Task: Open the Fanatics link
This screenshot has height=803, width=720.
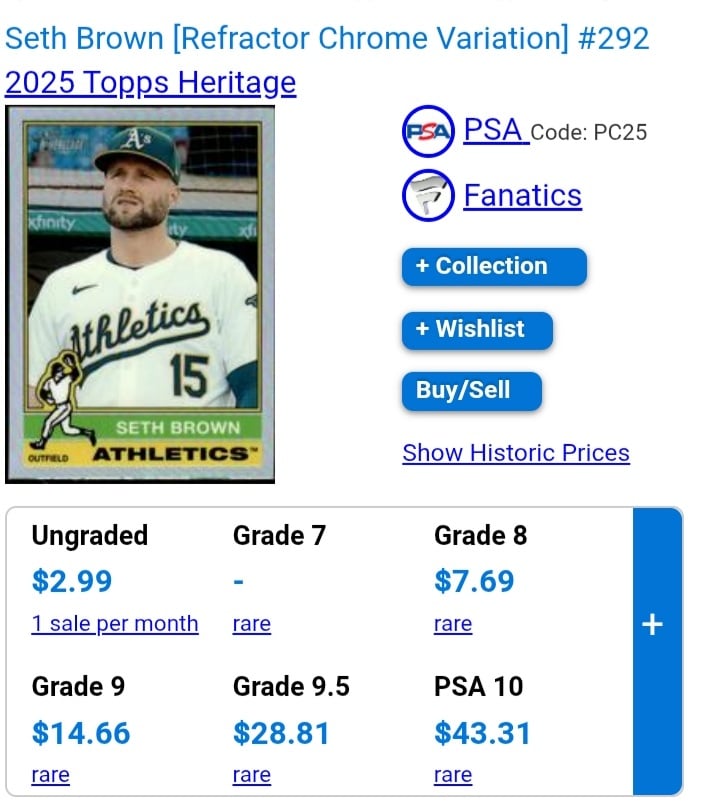Action: point(522,195)
